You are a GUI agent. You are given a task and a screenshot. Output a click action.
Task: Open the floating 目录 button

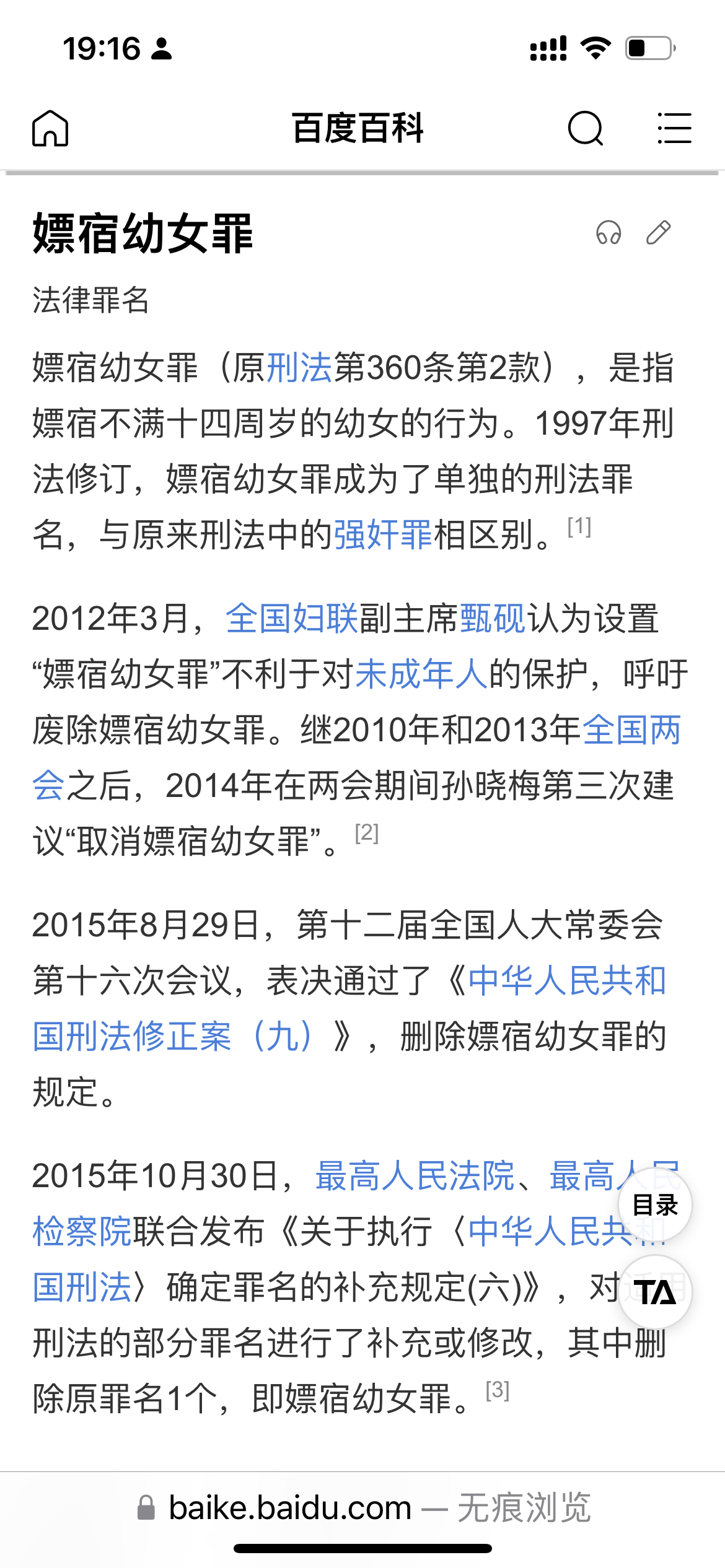point(655,1205)
